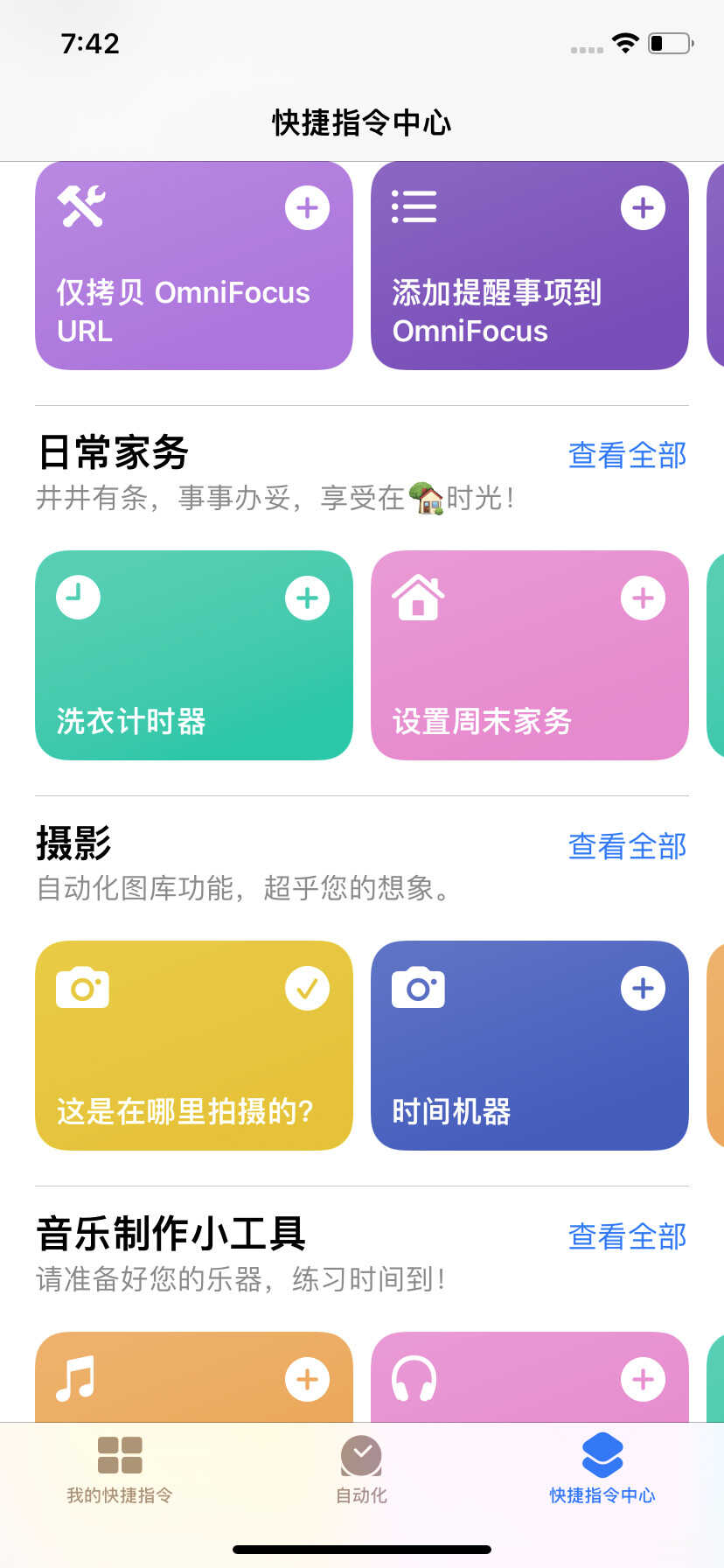Open the 设置周末家务 card
The width and height of the screenshot is (724, 1568).
click(530, 655)
